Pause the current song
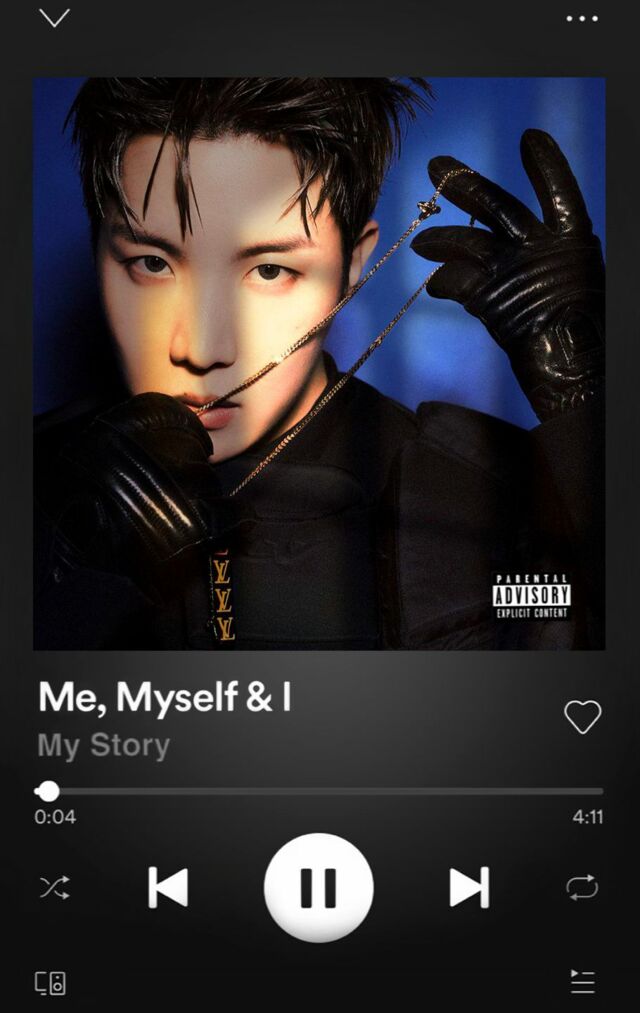The height and width of the screenshot is (1013, 640). [318, 887]
